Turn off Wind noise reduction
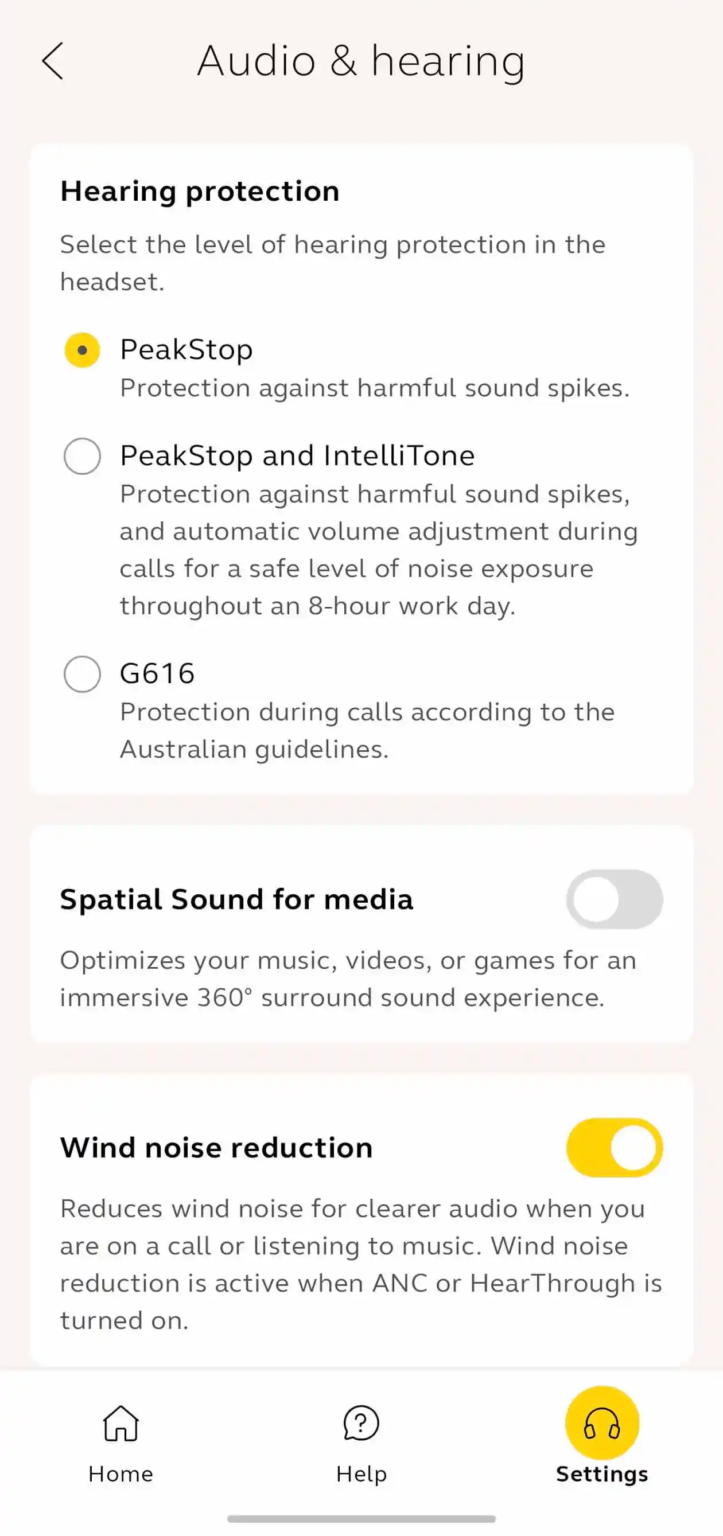 [x=614, y=1147]
